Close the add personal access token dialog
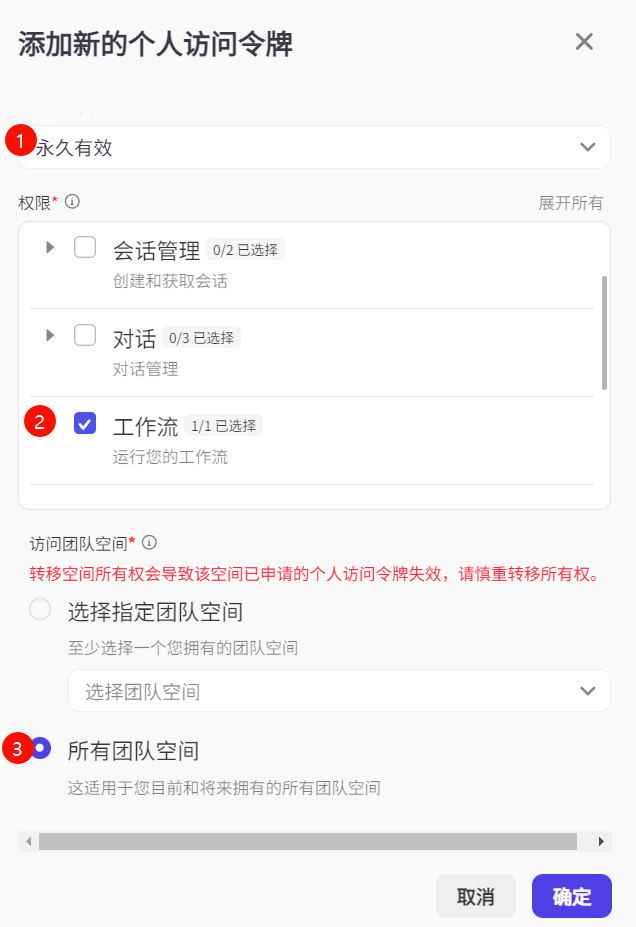 click(584, 41)
